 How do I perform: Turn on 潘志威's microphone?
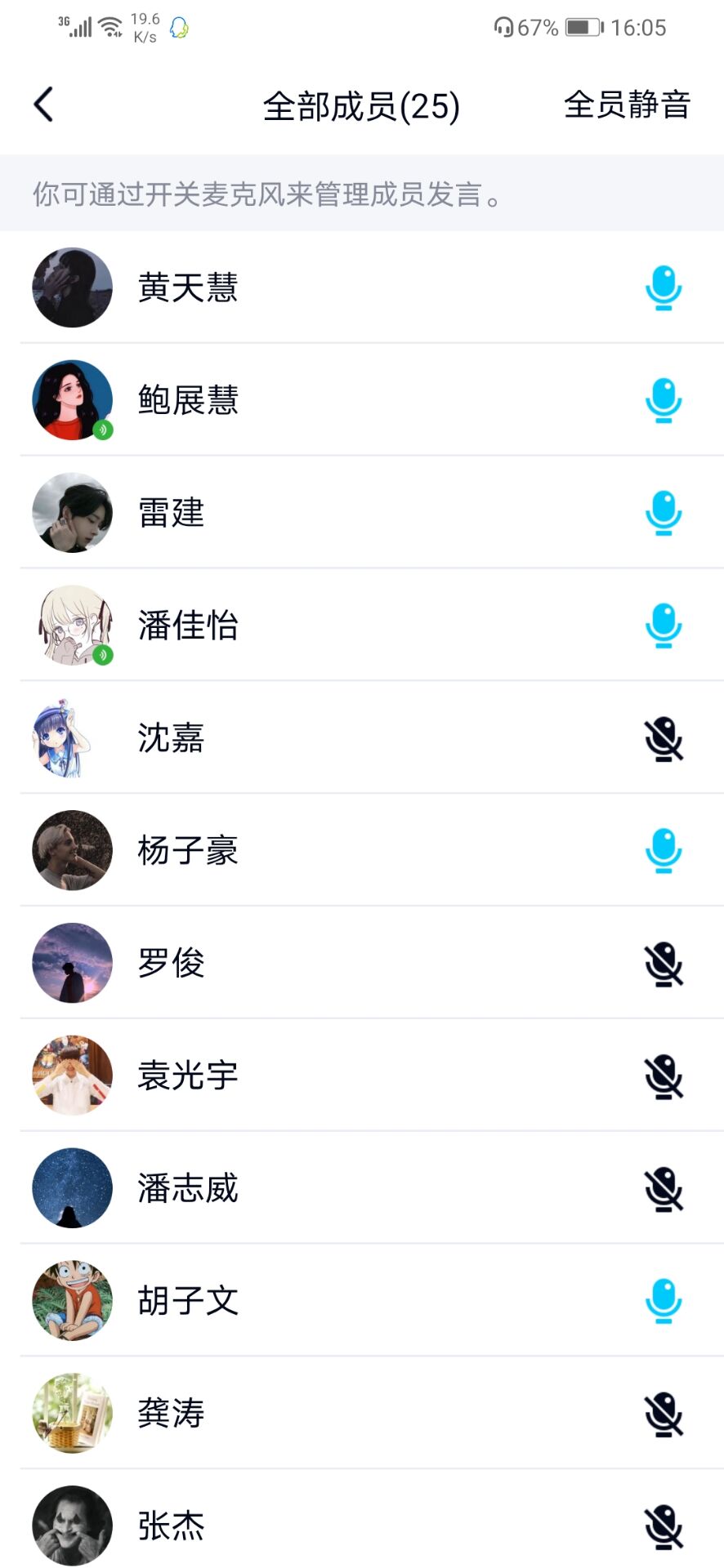click(664, 1189)
